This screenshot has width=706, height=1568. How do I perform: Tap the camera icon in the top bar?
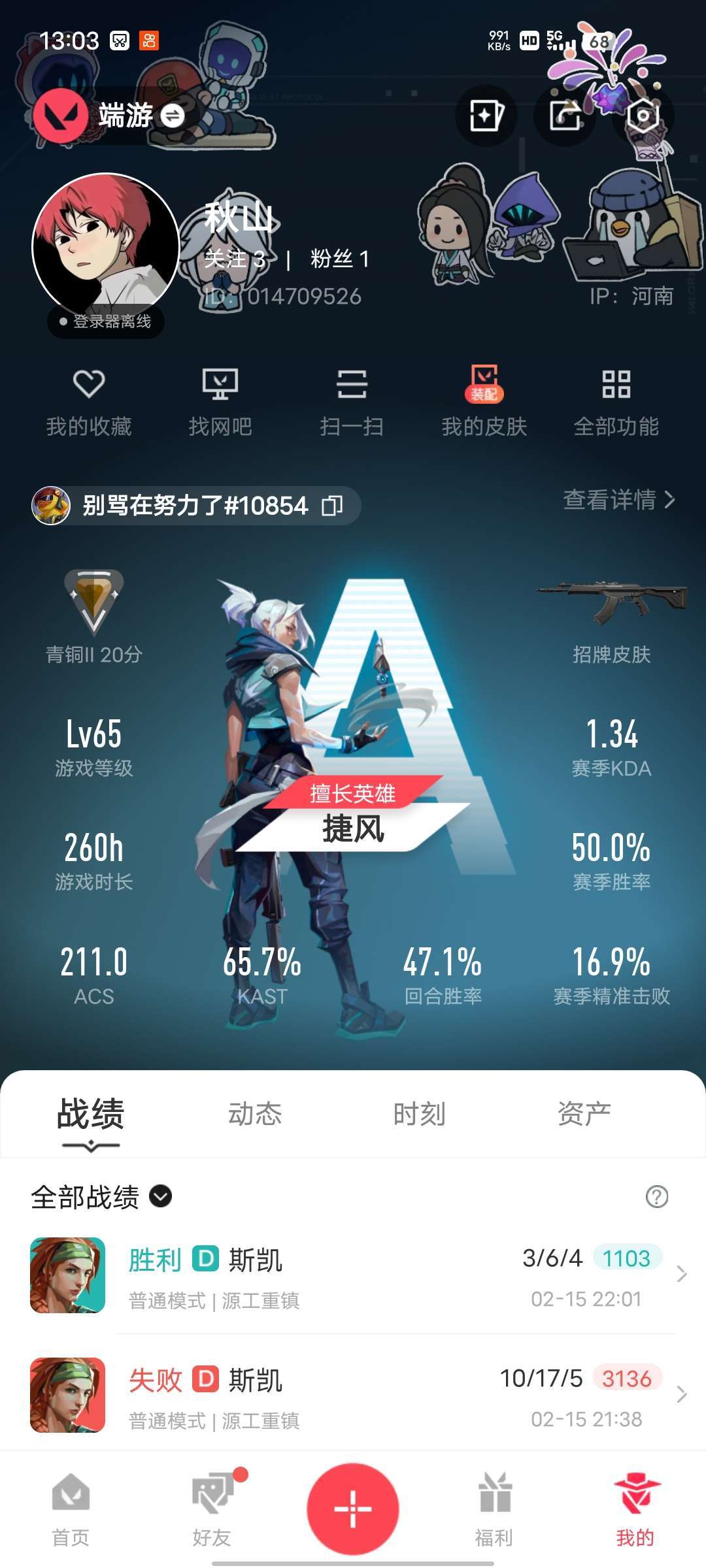click(643, 115)
